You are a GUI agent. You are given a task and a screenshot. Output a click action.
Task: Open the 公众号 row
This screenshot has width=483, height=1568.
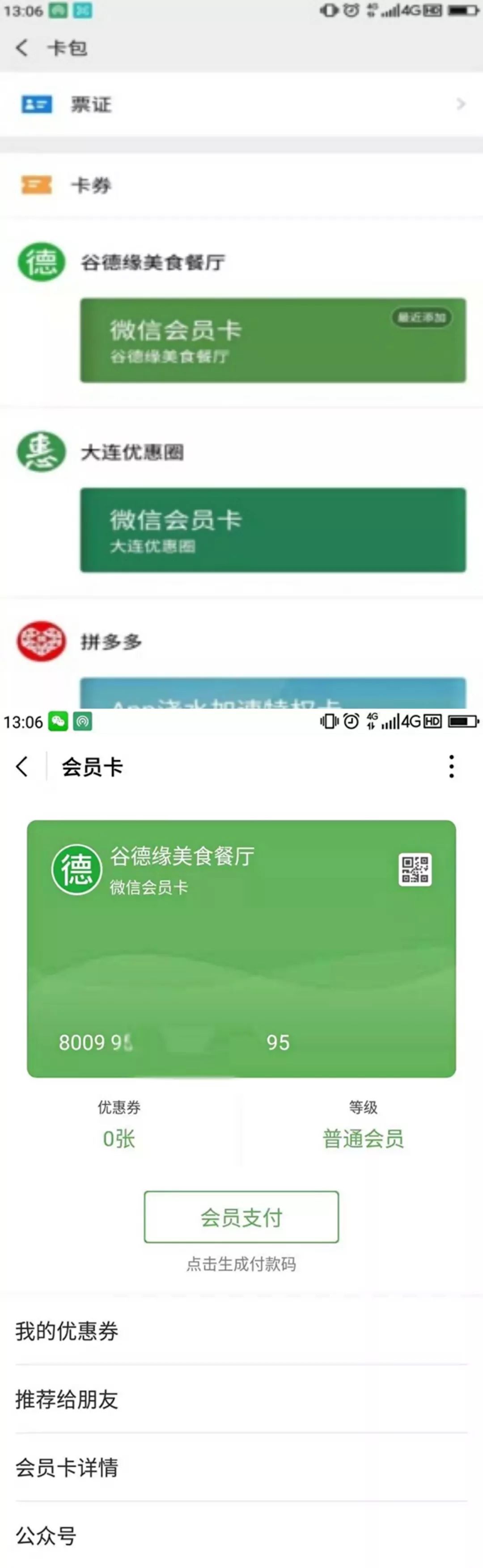(x=241, y=1535)
